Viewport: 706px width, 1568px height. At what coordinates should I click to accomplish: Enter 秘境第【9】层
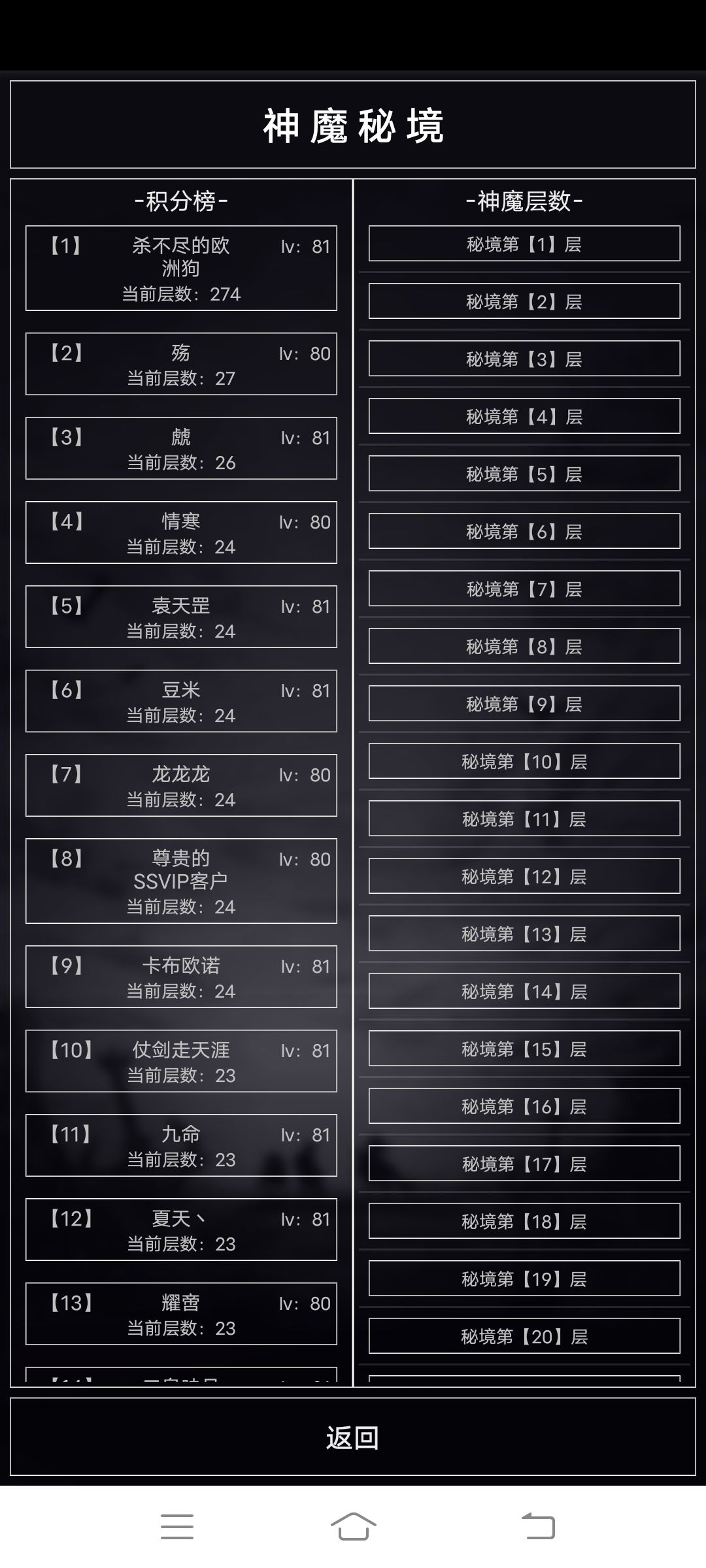[x=524, y=704]
